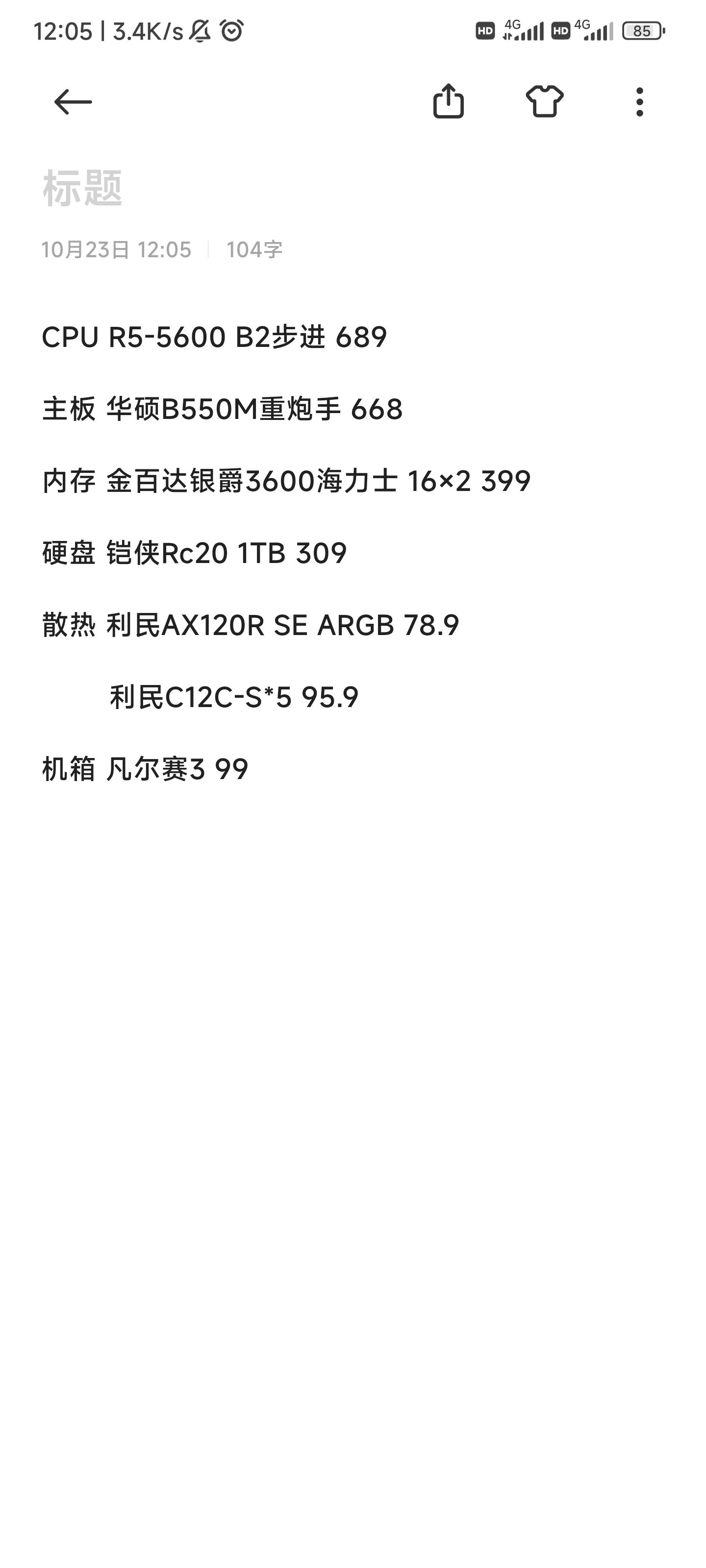Image resolution: width=706 pixels, height=1568 pixels.
Task: Share this note
Action: click(x=448, y=101)
